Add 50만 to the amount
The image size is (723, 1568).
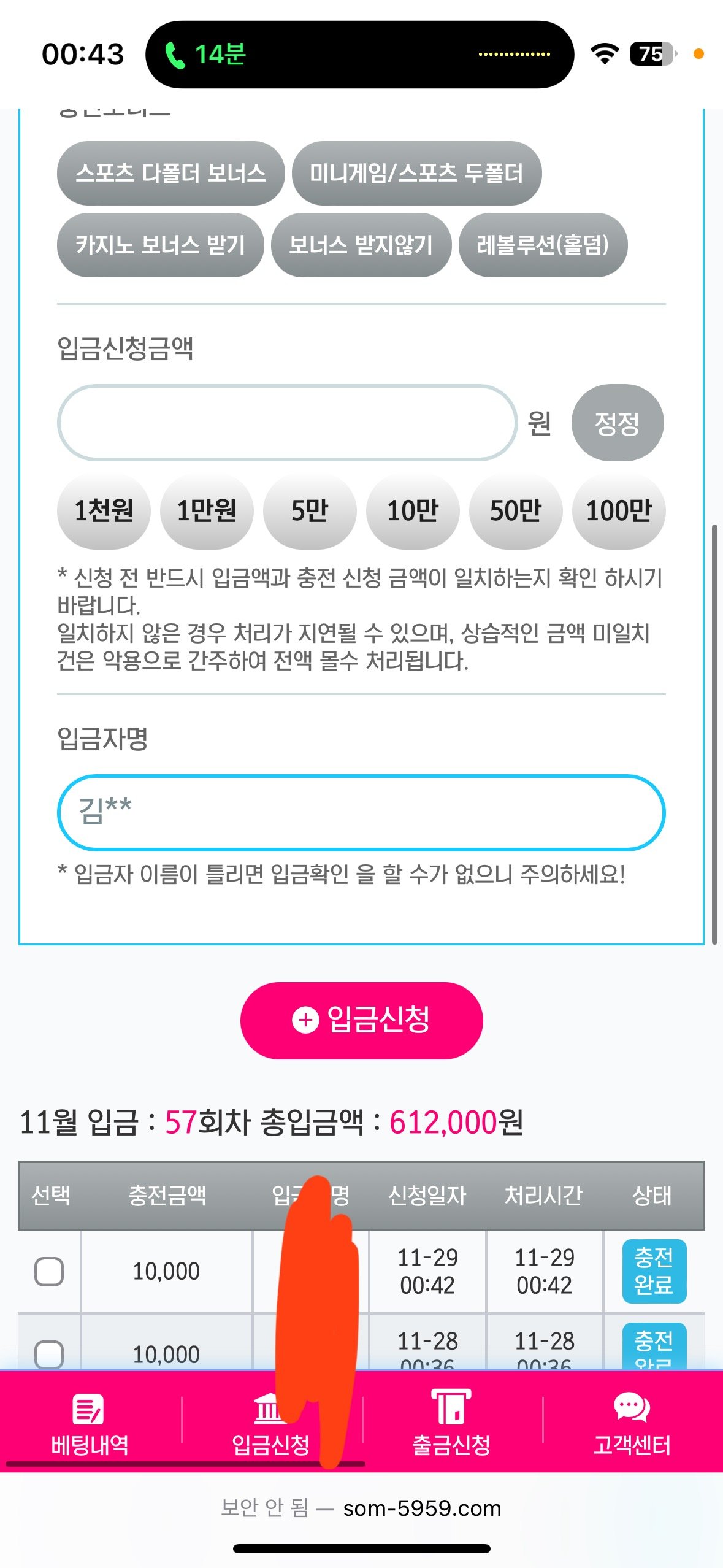point(516,510)
